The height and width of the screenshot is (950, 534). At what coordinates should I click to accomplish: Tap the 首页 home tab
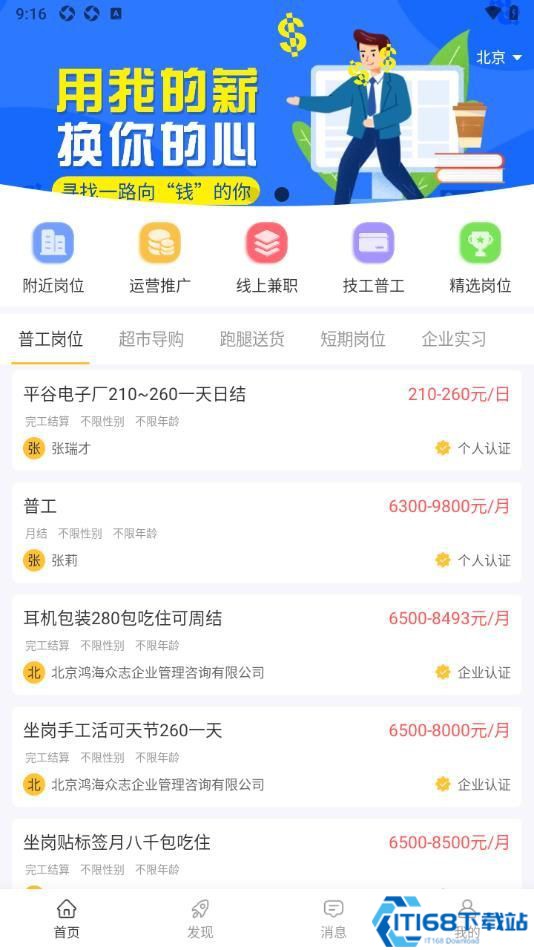pos(67,919)
